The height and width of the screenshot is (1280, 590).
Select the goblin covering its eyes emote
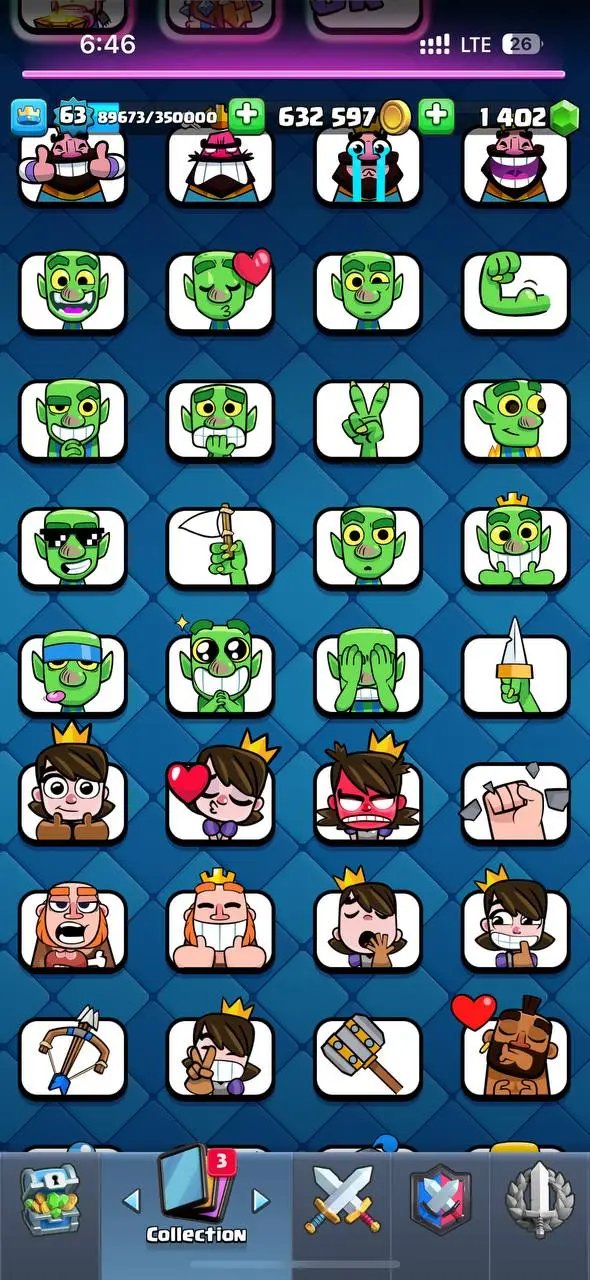tap(368, 676)
